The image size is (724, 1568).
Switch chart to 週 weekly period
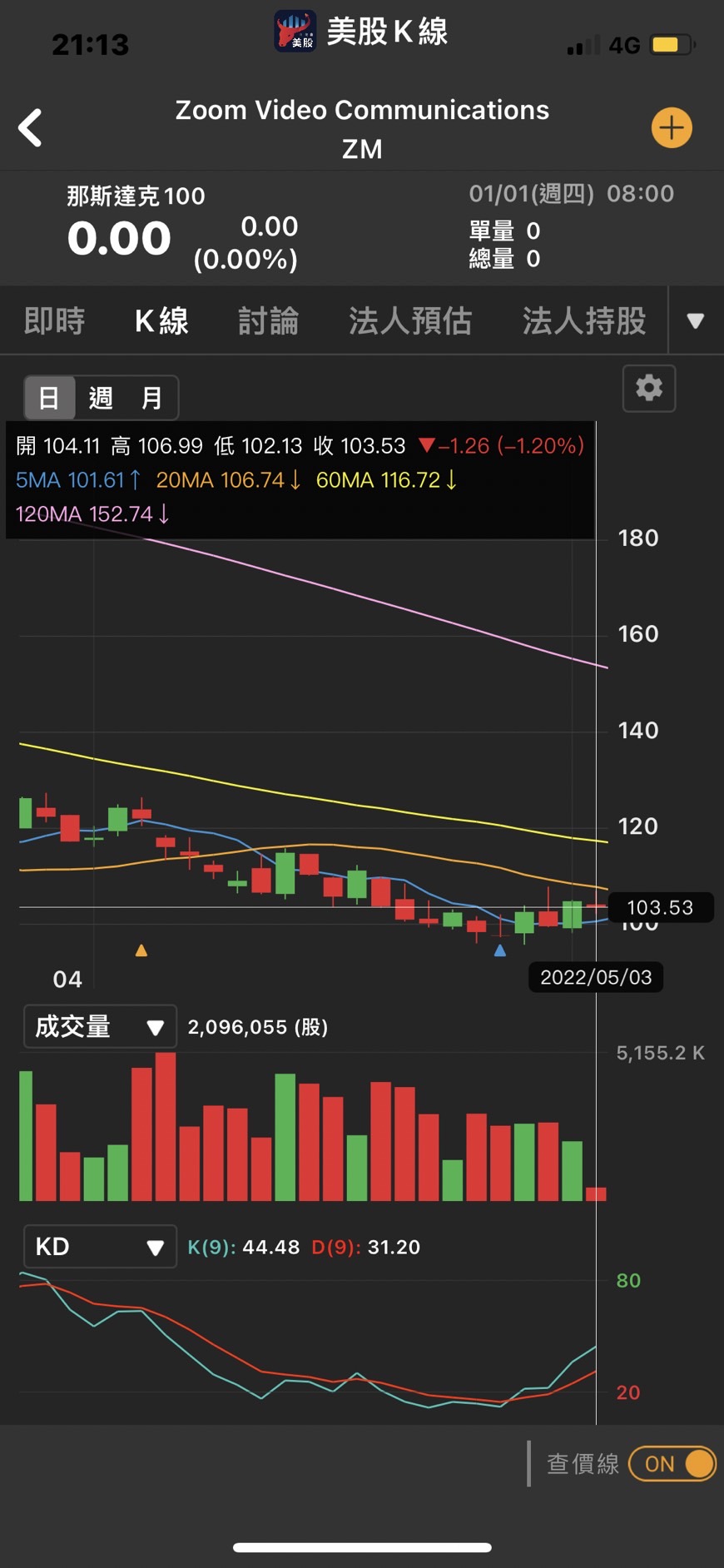(101, 398)
